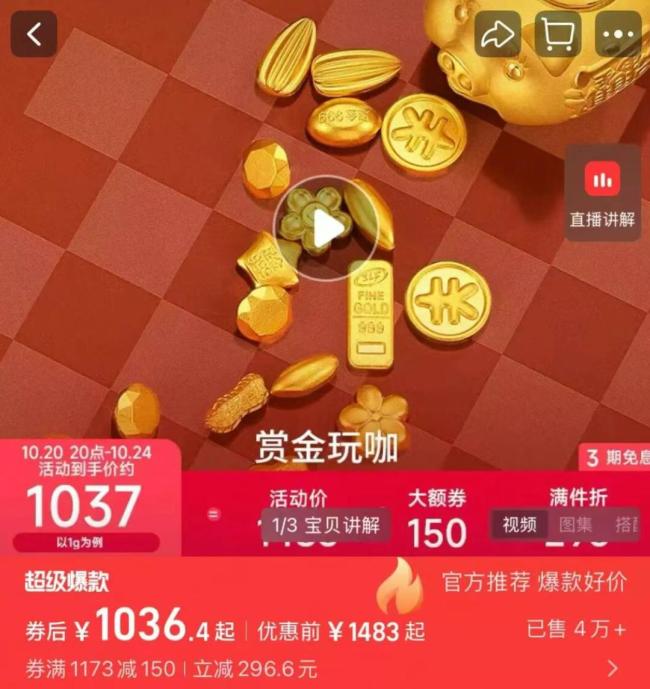Expand coupon details 券满1173减150

pyautogui.click(x=612, y=667)
